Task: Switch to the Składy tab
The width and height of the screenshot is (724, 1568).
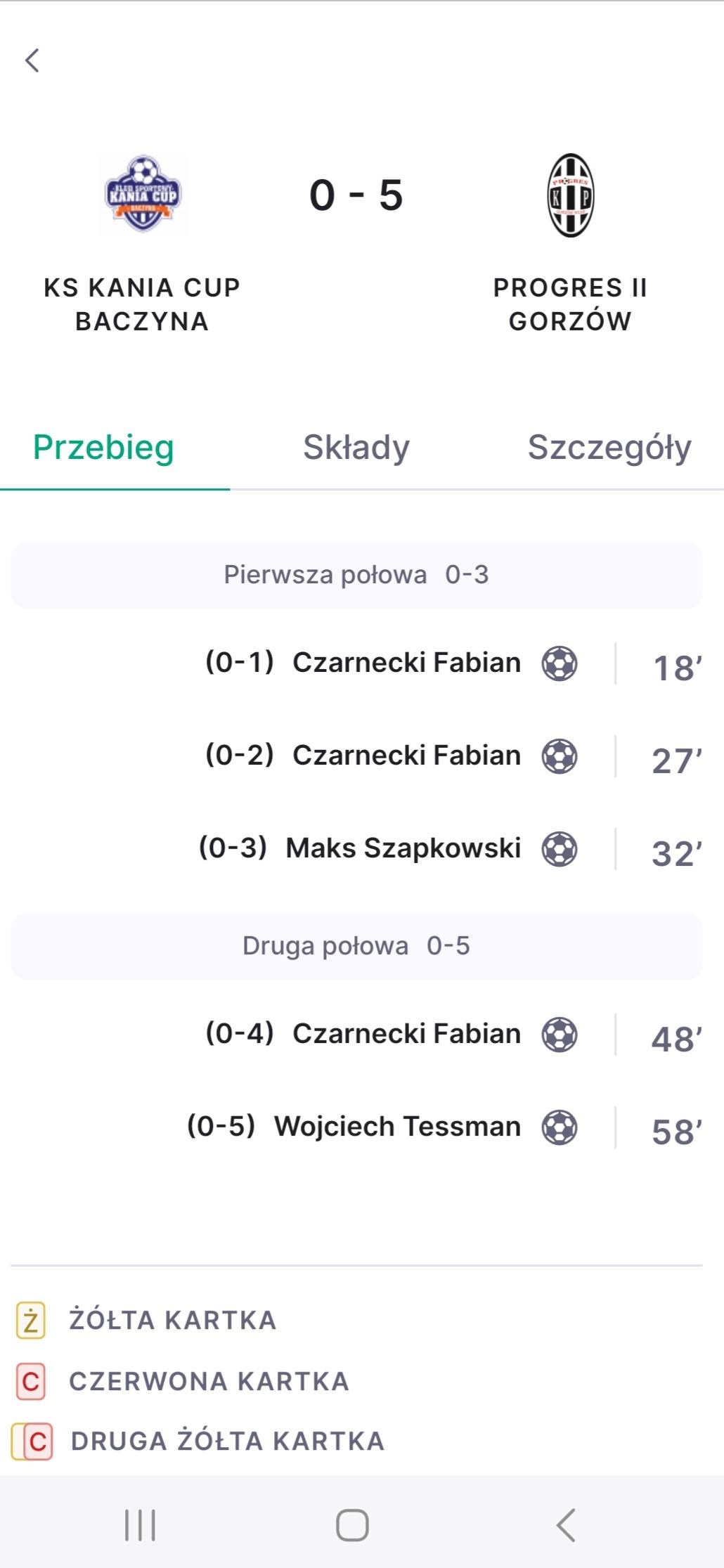Action: pyautogui.click(x=356, y=448)
